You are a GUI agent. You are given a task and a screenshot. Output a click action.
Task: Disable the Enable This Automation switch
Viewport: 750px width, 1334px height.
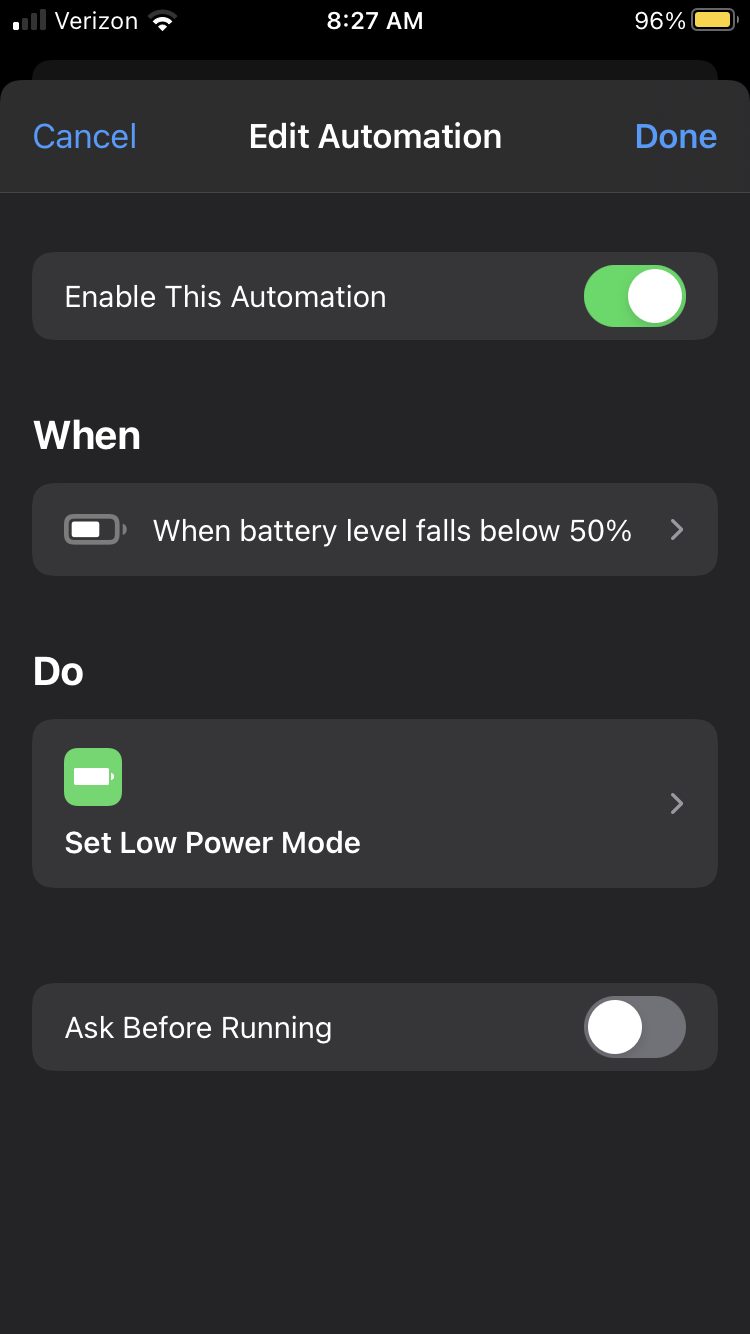635,296
